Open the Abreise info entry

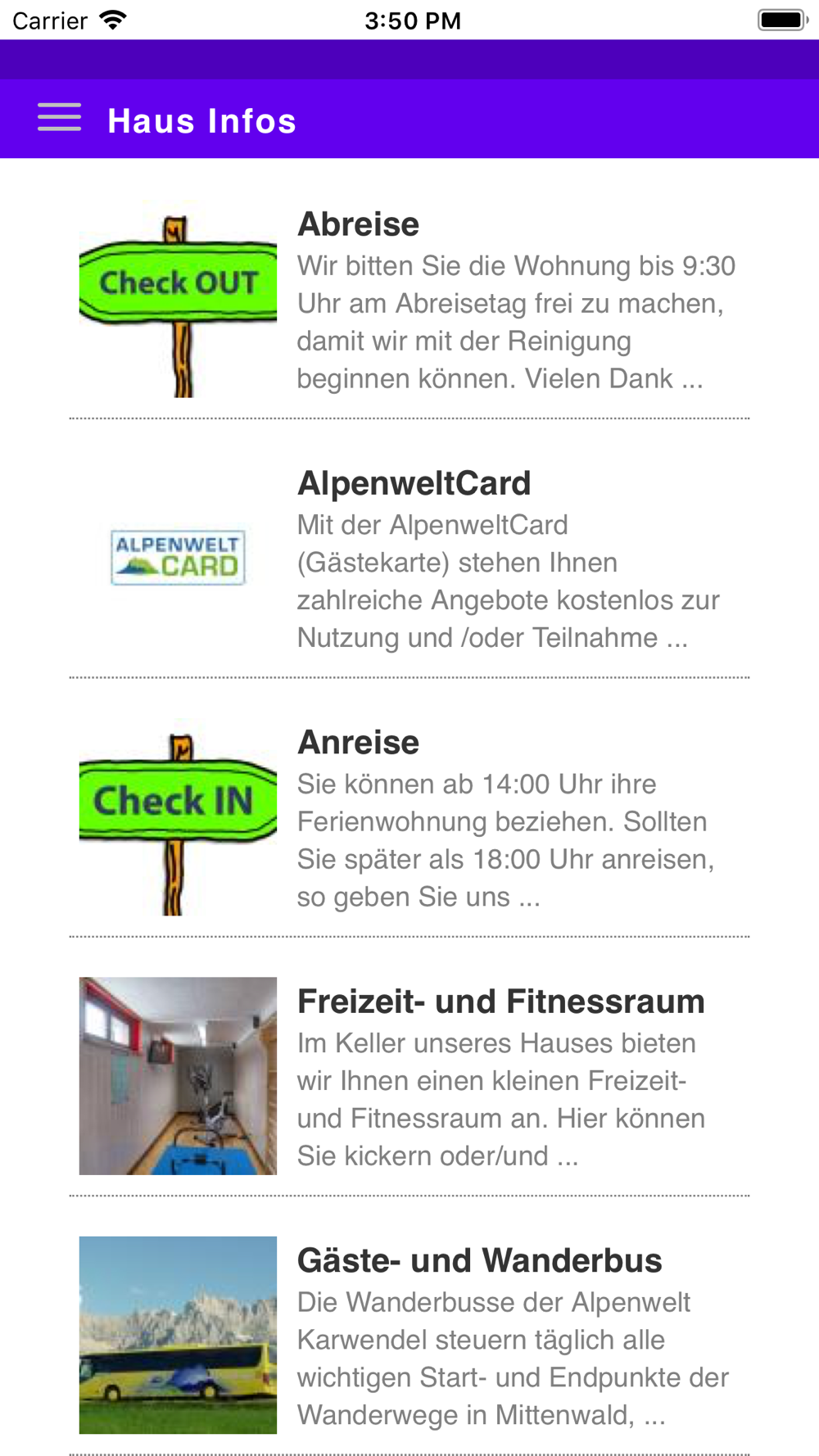(x=409, y=302)
